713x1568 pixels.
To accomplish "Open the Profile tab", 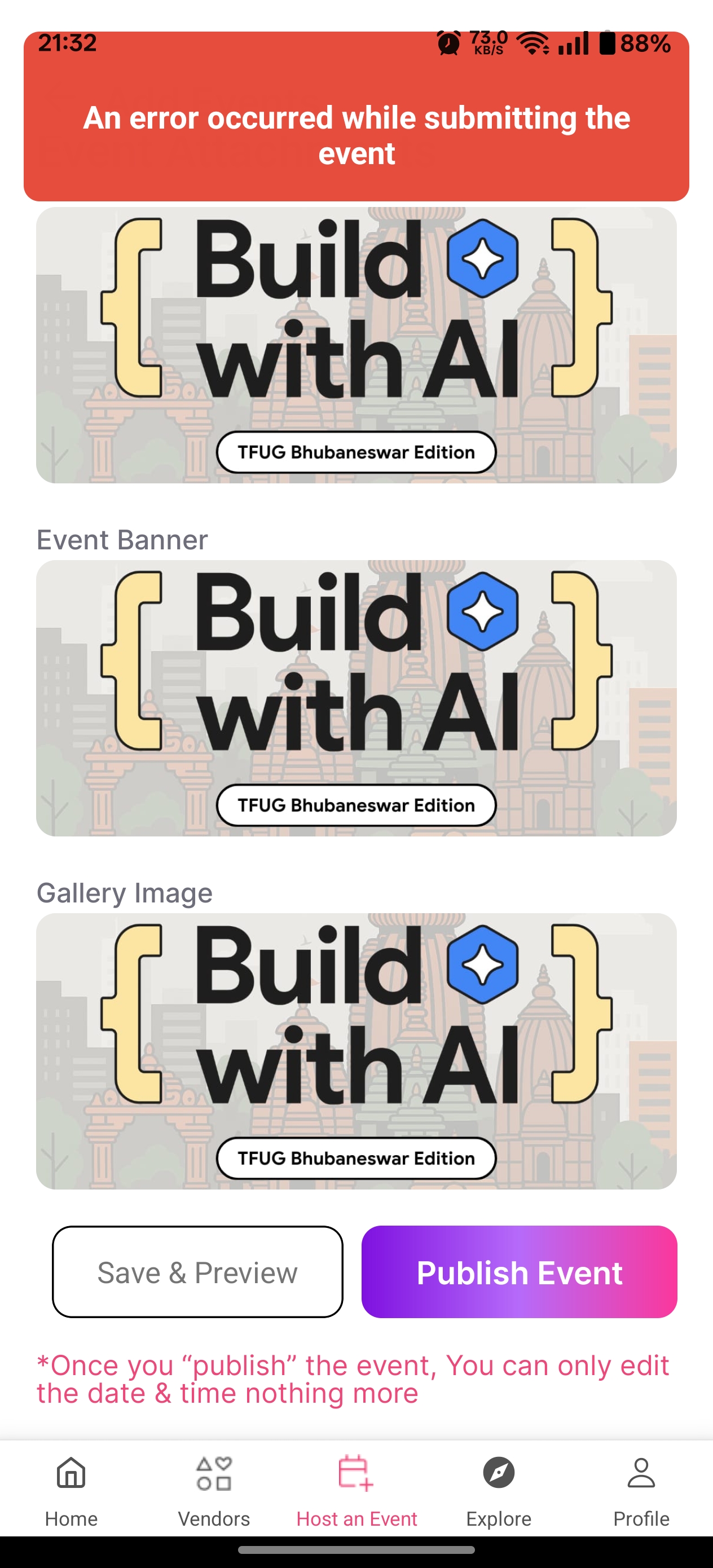I will 641,1491.
